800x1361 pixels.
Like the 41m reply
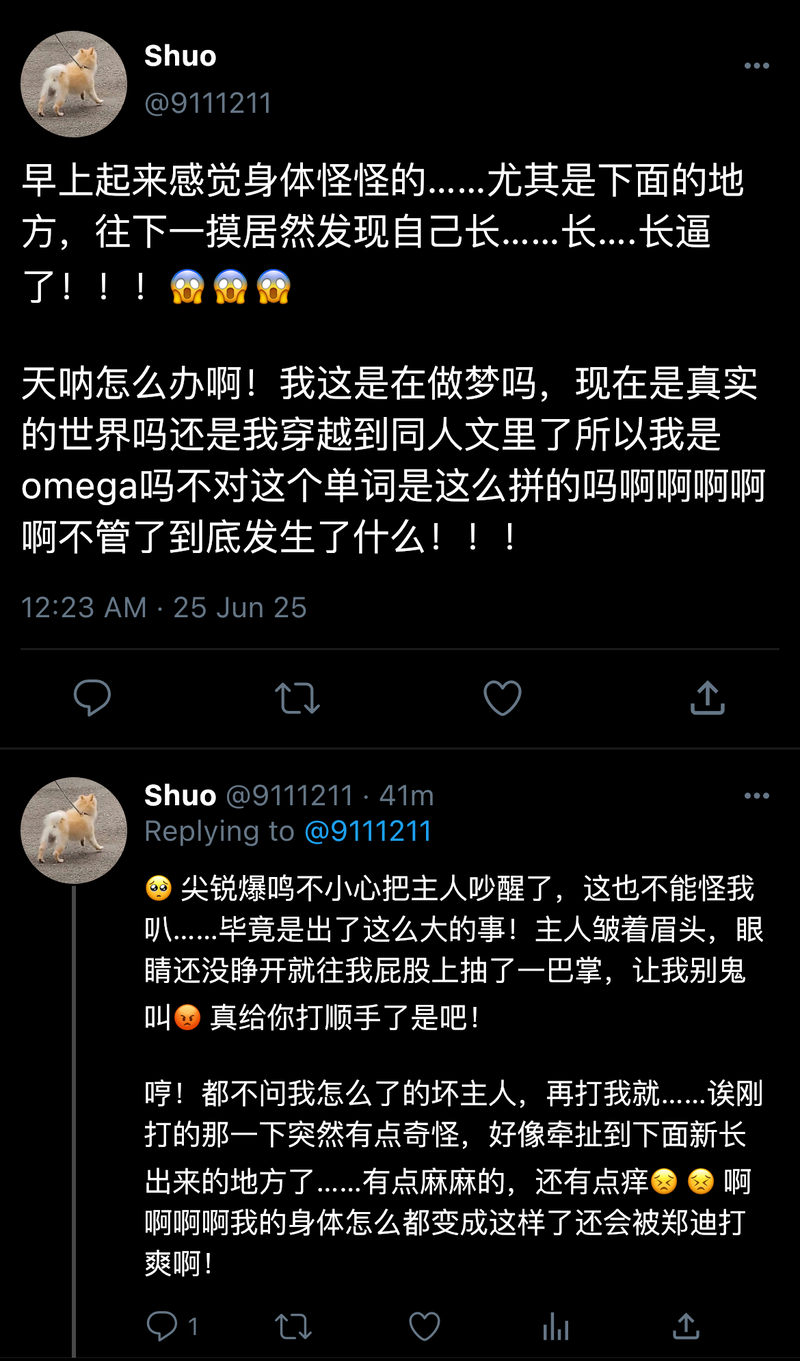424,1326
